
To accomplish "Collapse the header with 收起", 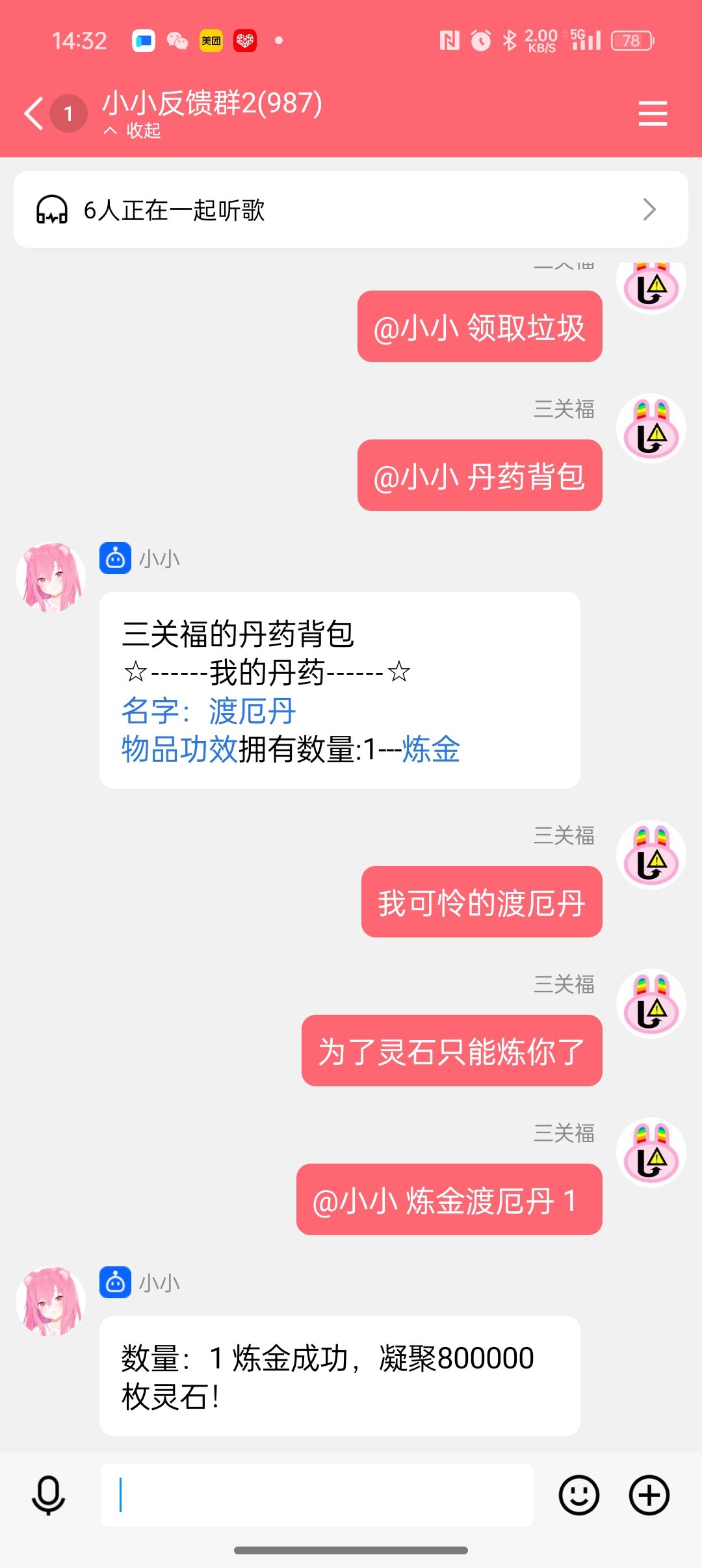I will click(133, 131).
